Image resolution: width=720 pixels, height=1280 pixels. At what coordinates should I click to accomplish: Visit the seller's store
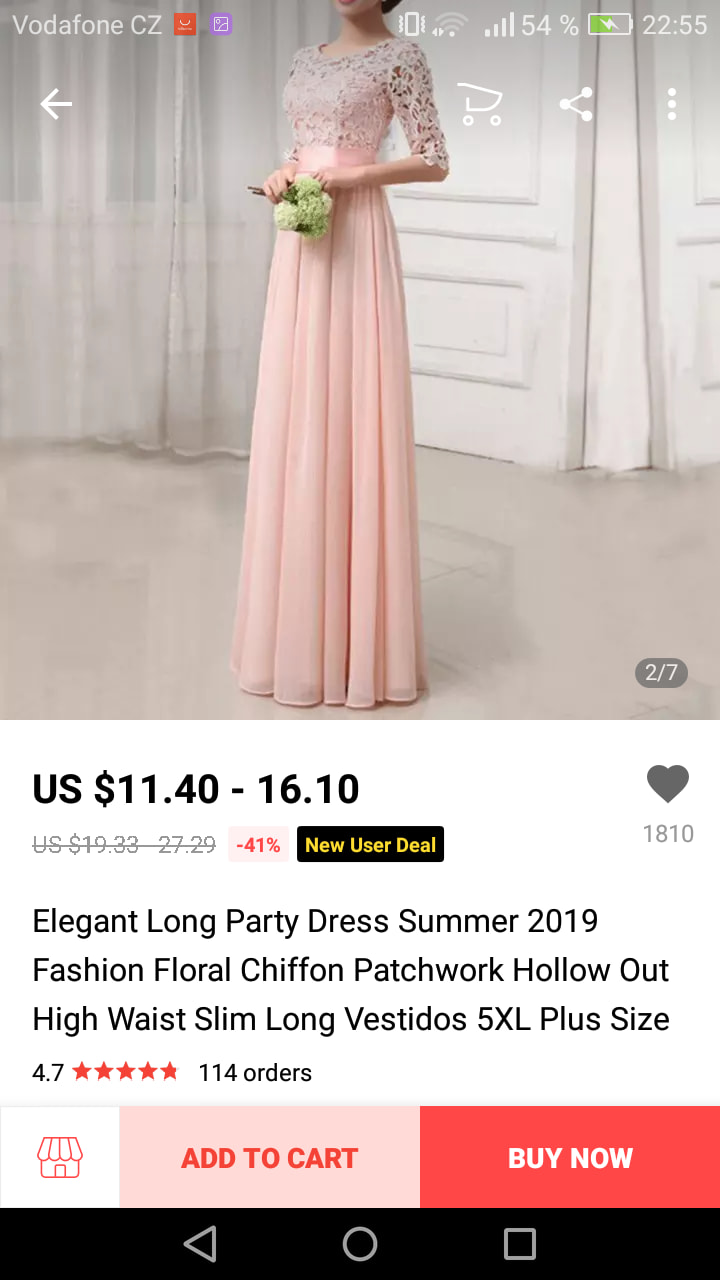60,1157
